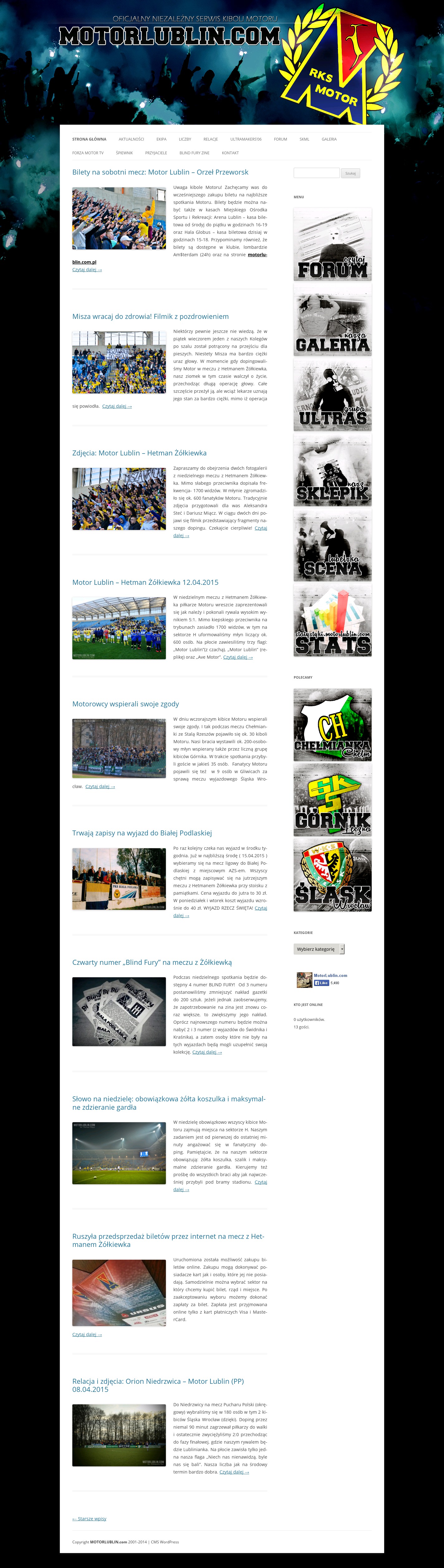This screenshot has width=444, height=1568.
Task: Open the AKTUALNOŚCI menu item
Action: 131,139
